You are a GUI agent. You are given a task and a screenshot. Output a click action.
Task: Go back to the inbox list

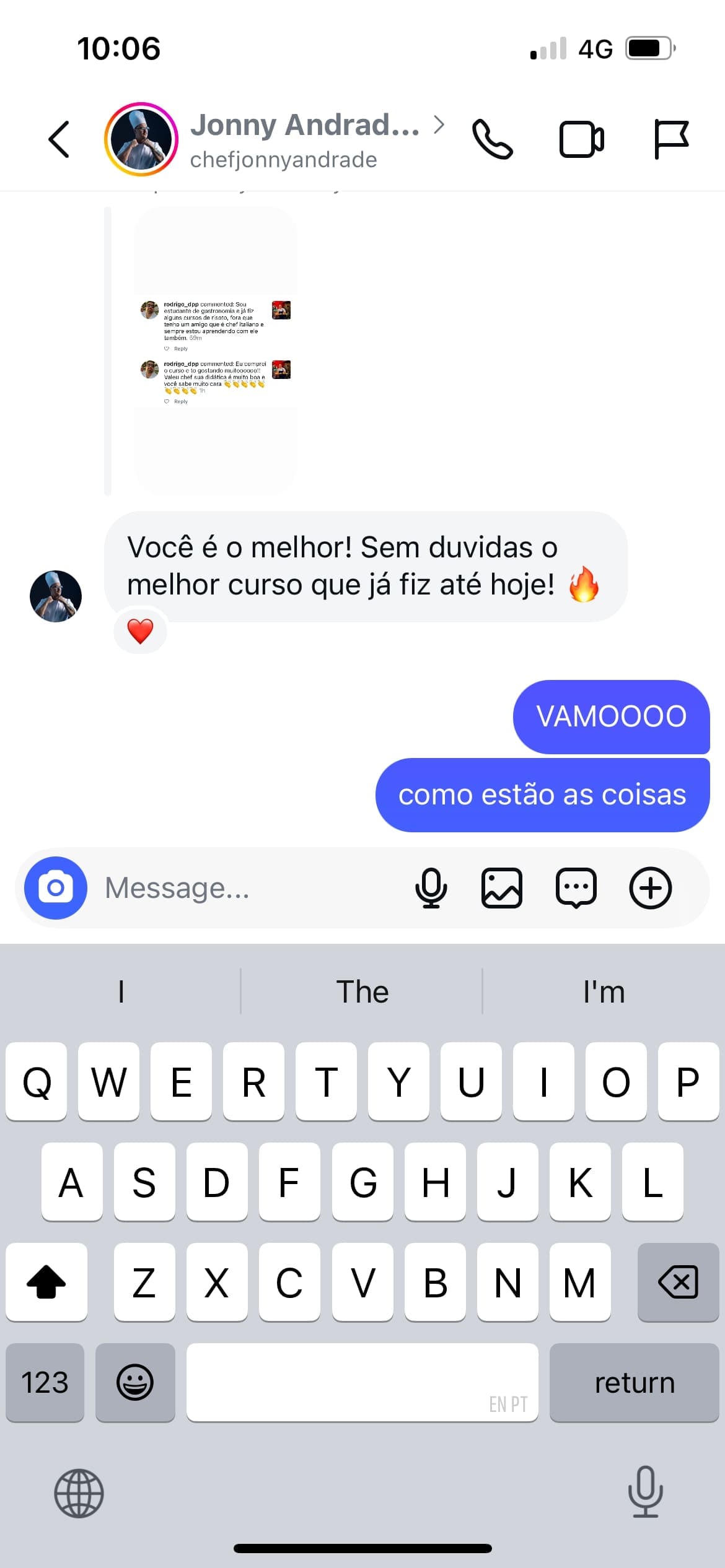(x=59, y=139)
